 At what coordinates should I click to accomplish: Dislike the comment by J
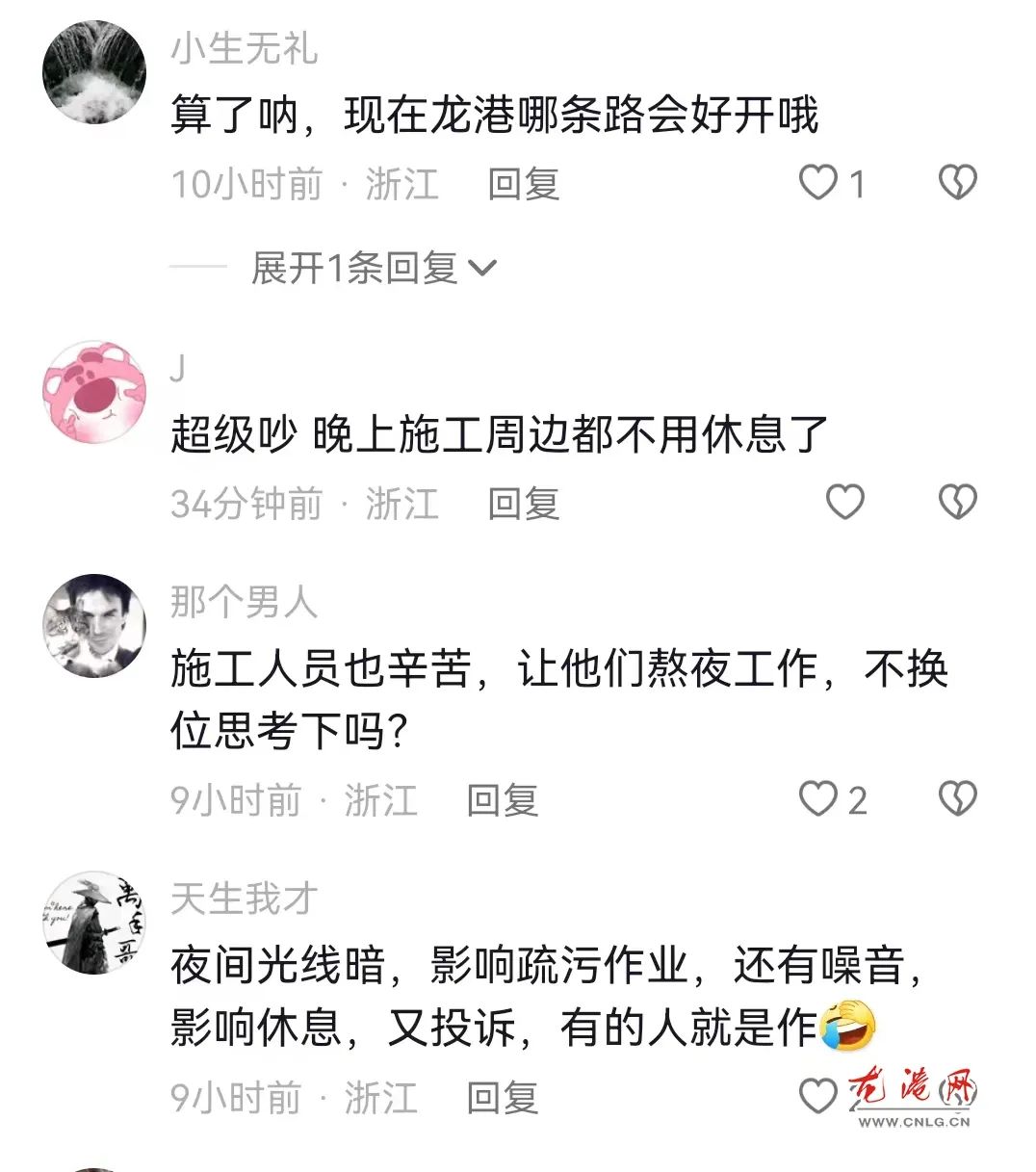(x=957, y=502)
